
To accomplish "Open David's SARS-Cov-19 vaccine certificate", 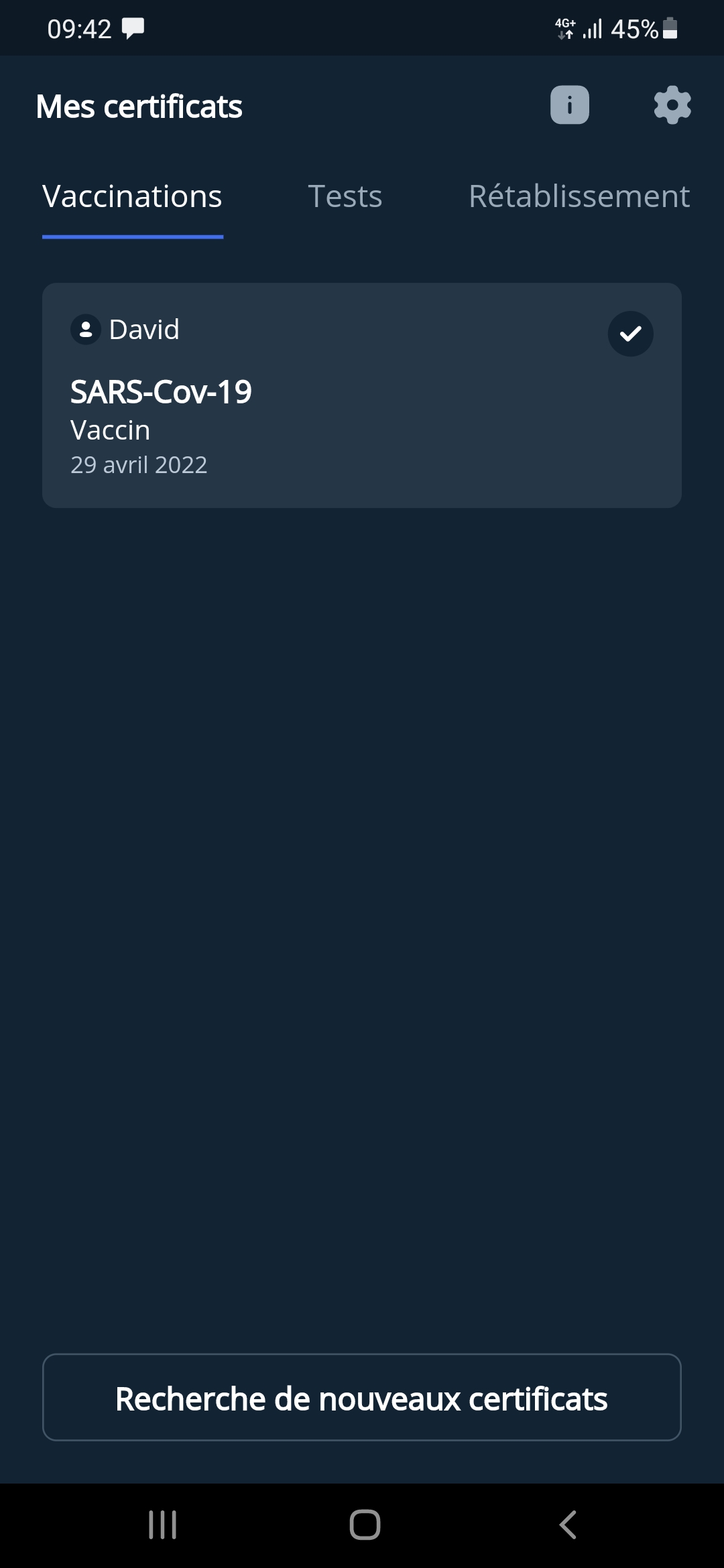I will [x=362, y=395].
